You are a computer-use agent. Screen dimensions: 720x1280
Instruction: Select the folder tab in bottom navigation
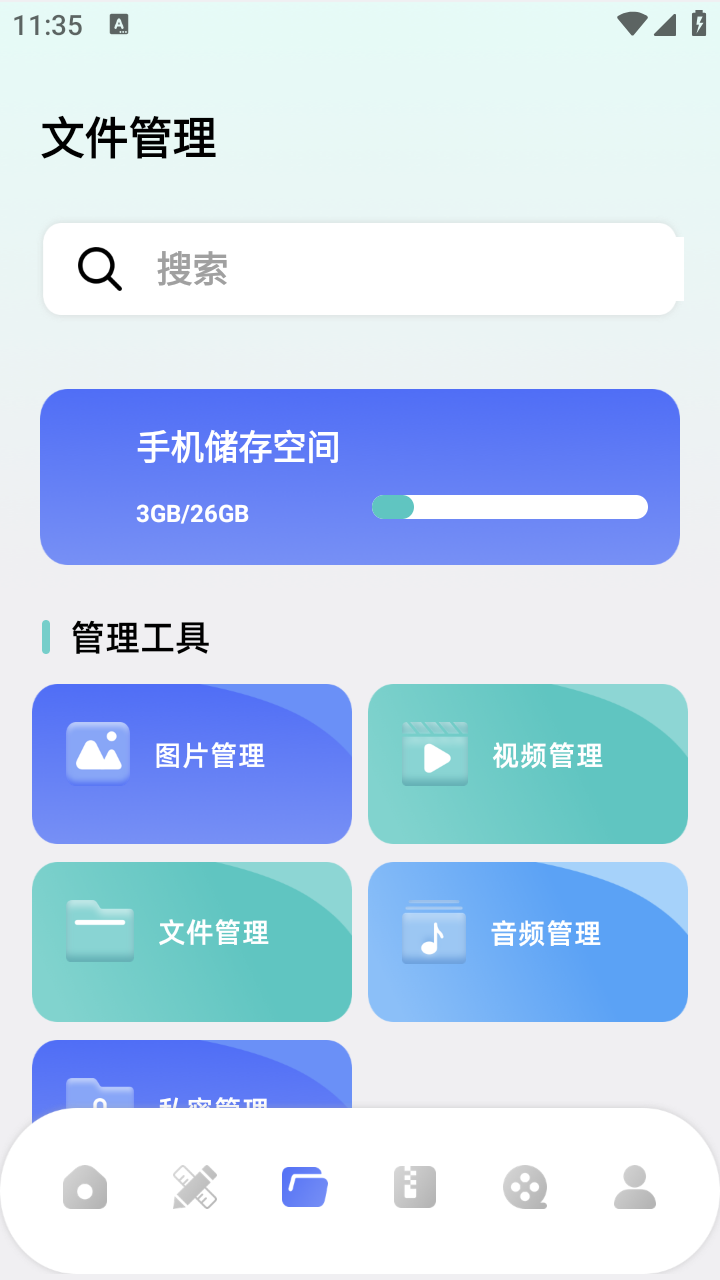click(x=305, y=1187)
